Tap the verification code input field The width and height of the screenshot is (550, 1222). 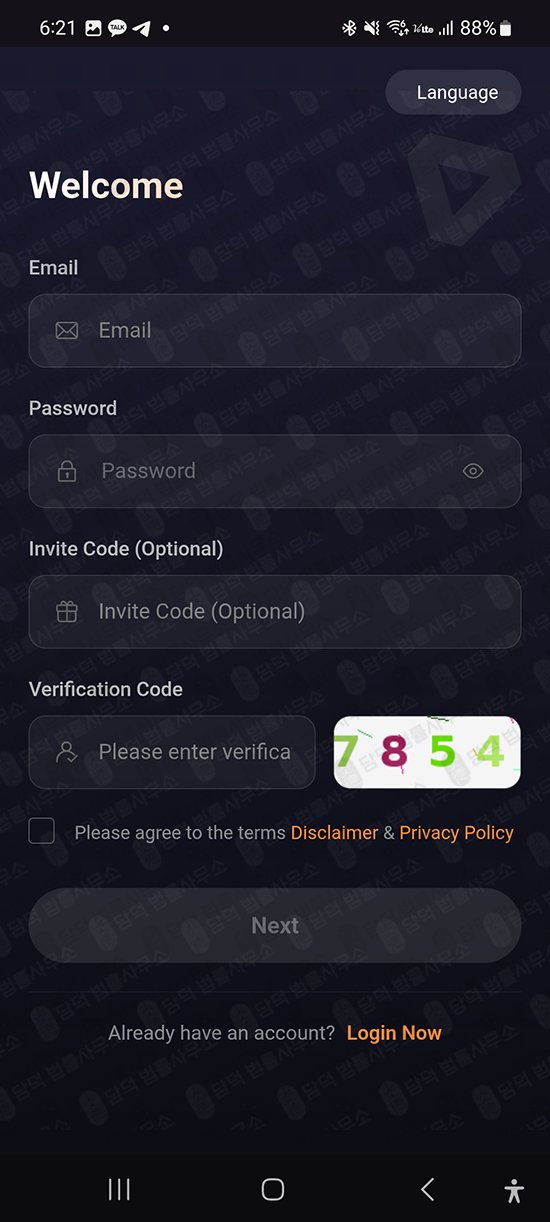tap(172, 752)
